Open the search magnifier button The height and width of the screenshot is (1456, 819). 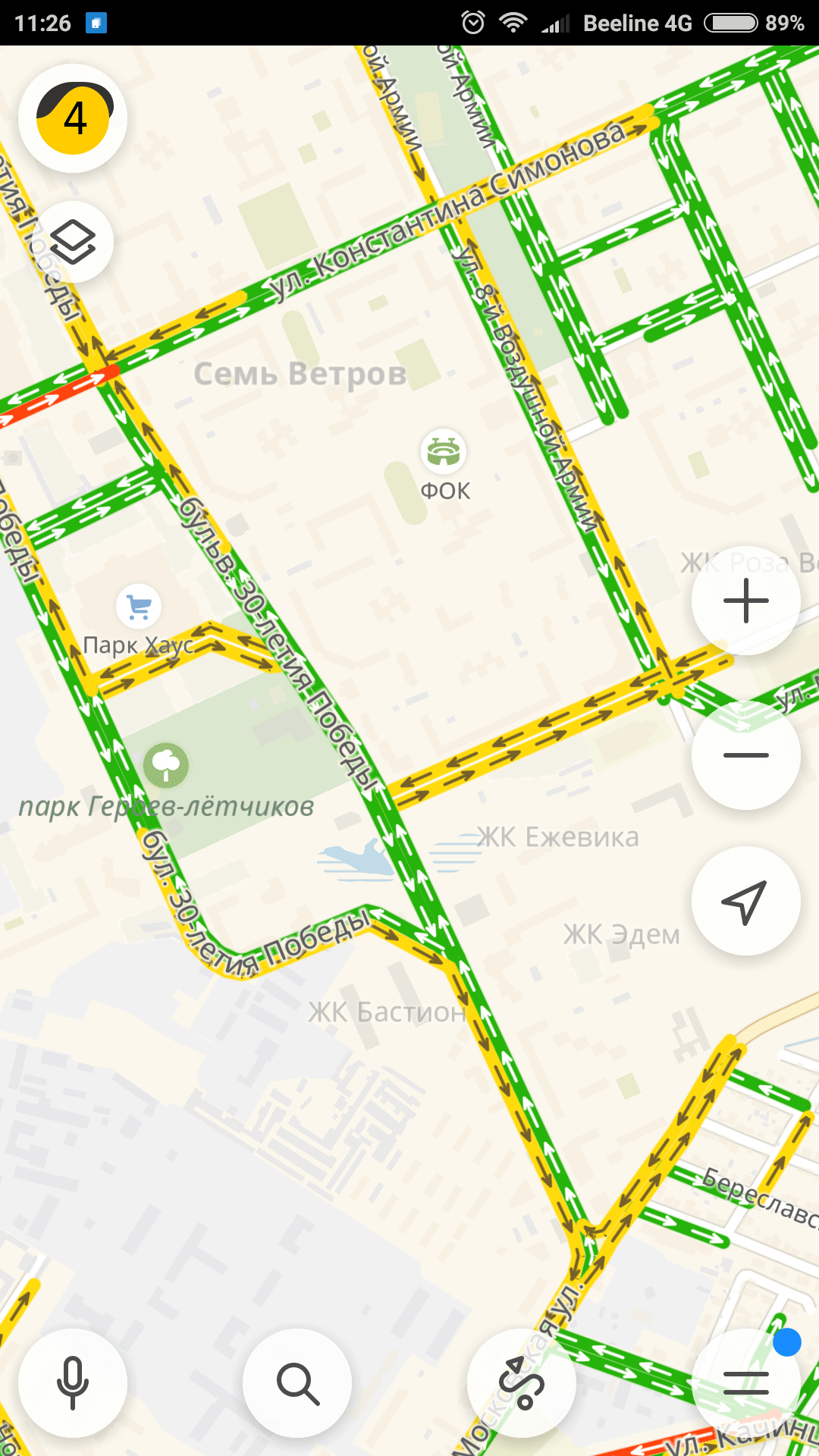297,1383
